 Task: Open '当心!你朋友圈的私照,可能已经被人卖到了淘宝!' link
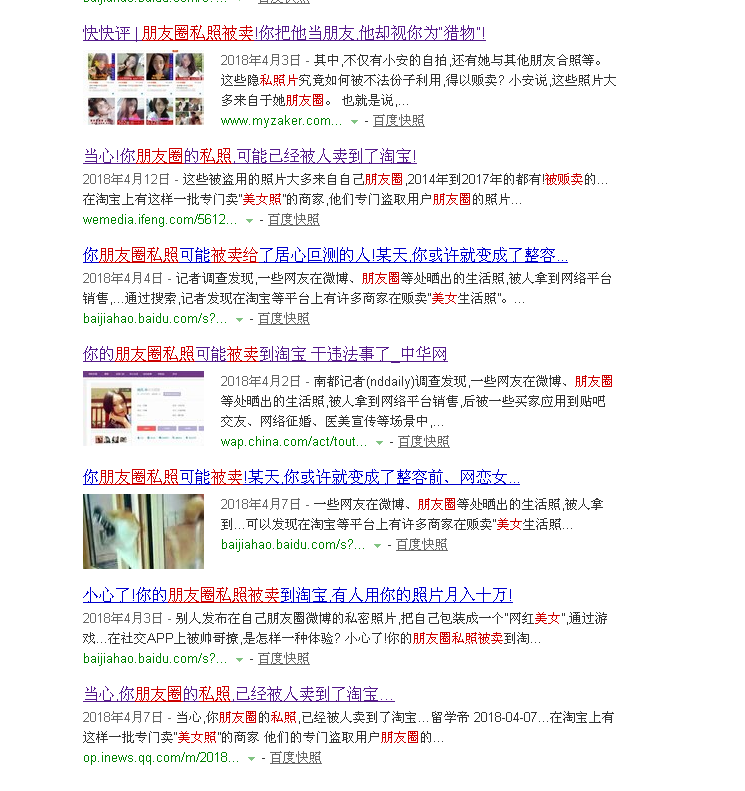click(249, 156)
